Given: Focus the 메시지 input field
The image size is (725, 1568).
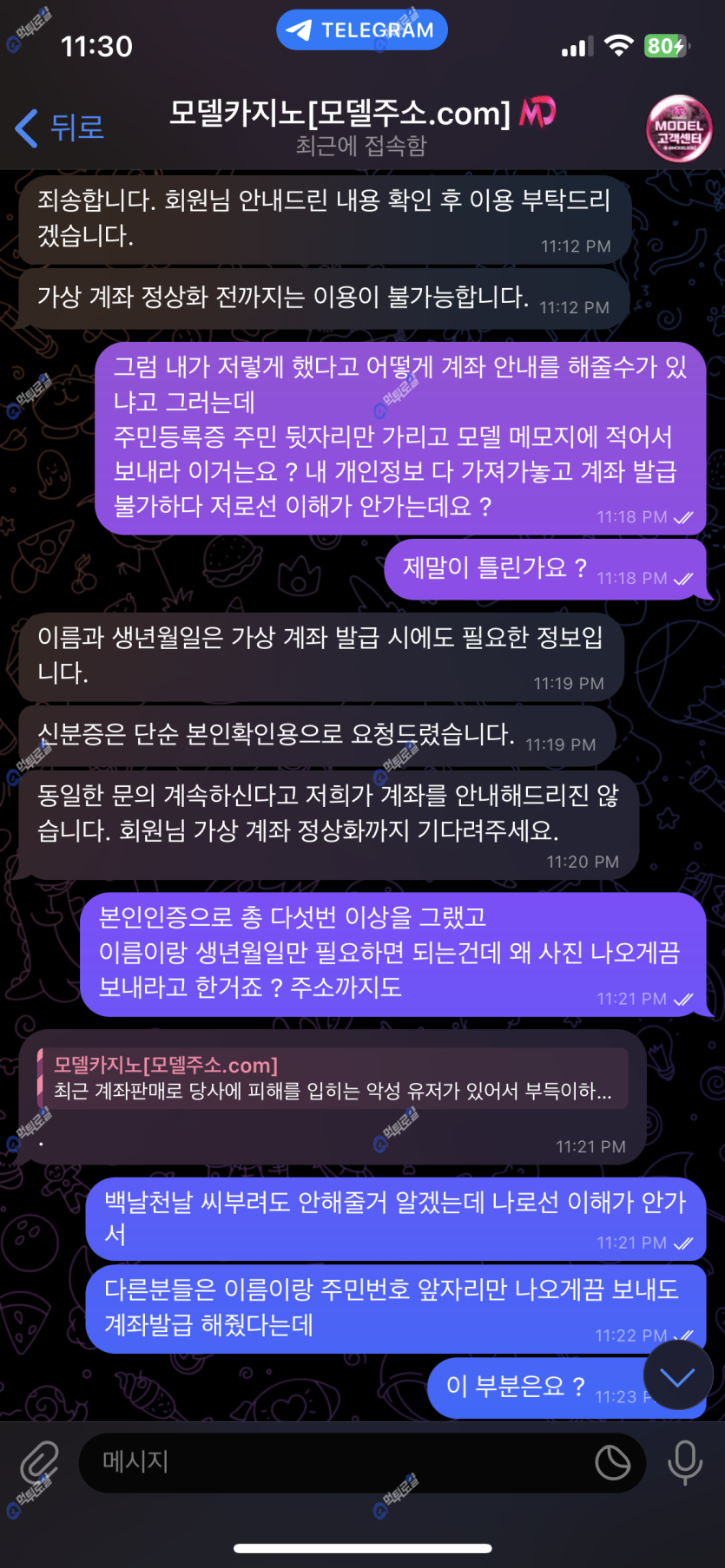Looking at the screenshot, I should coord(330,1462).
